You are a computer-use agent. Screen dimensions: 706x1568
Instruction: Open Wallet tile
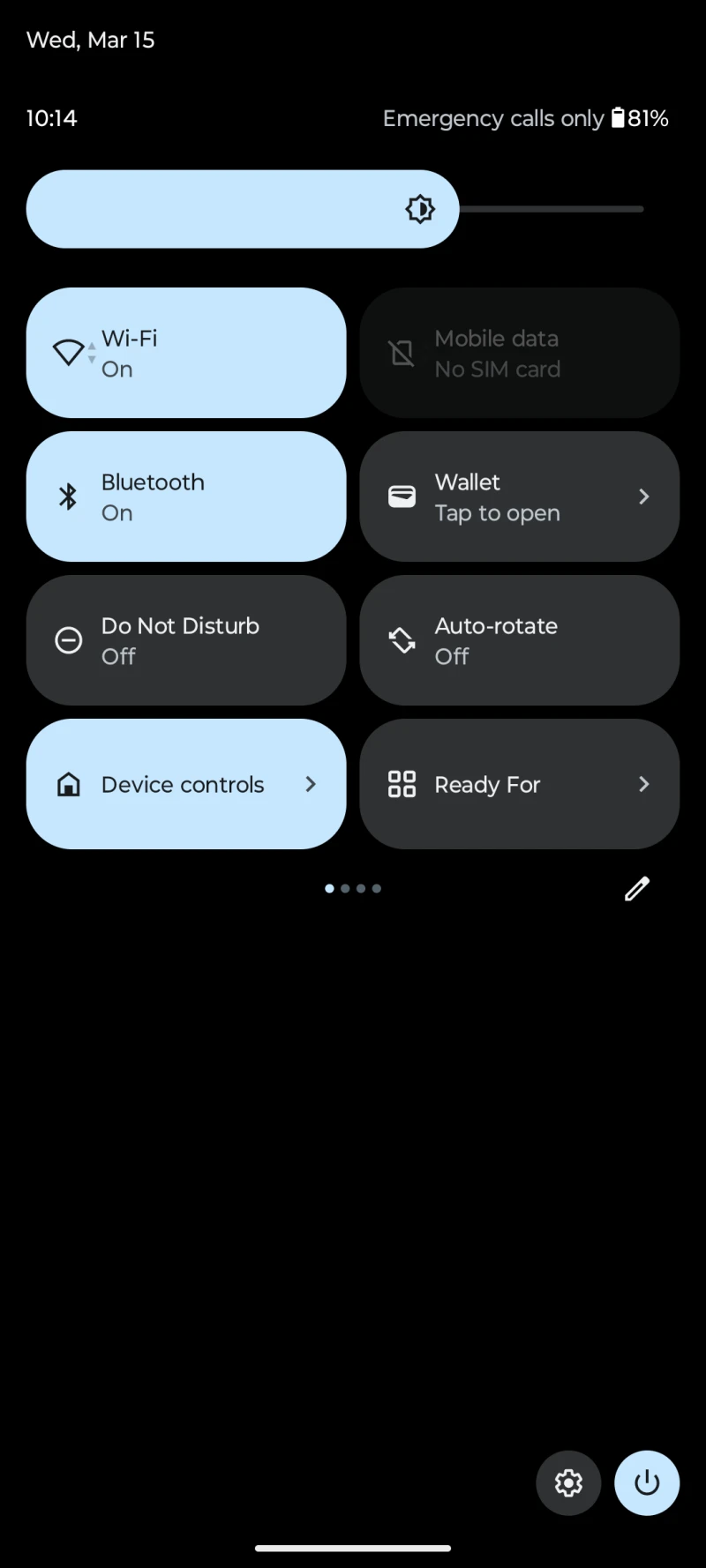519,497
